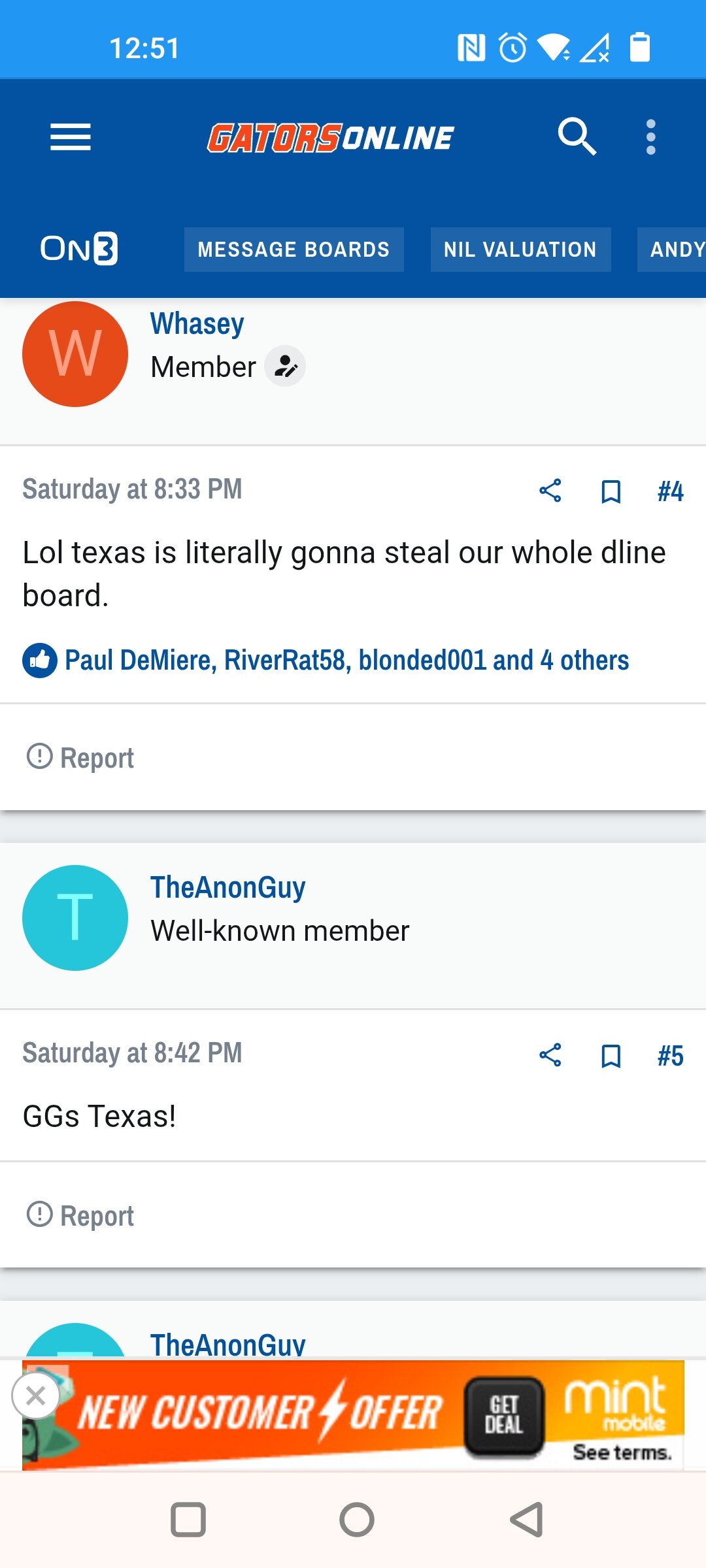Image resolution: width=706 pixels, height=1568 pixels.
Task: Bookmark post #4
Action: [x=611, y=491]
